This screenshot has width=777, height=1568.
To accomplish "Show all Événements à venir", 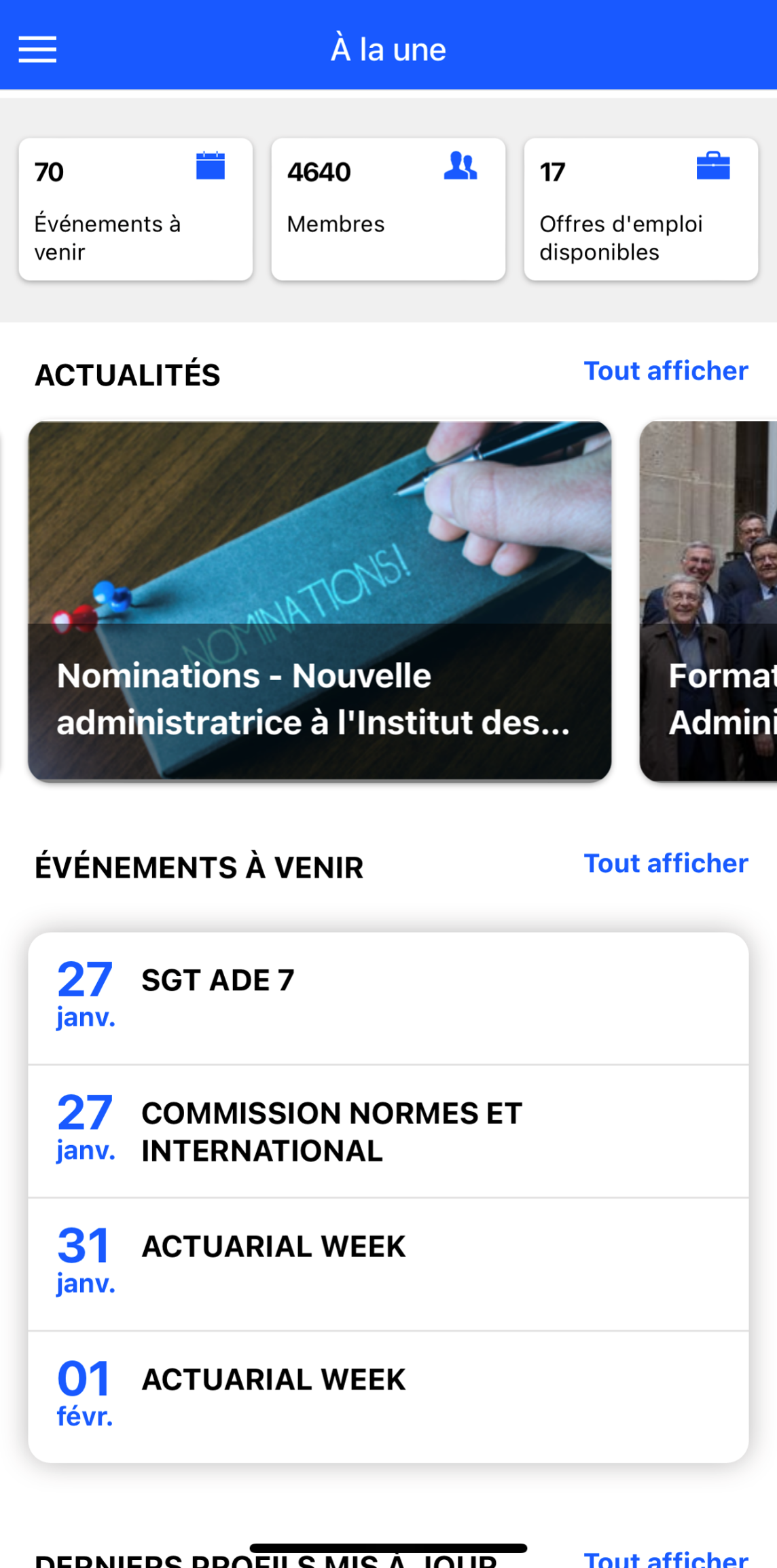I will click(666, 863).
